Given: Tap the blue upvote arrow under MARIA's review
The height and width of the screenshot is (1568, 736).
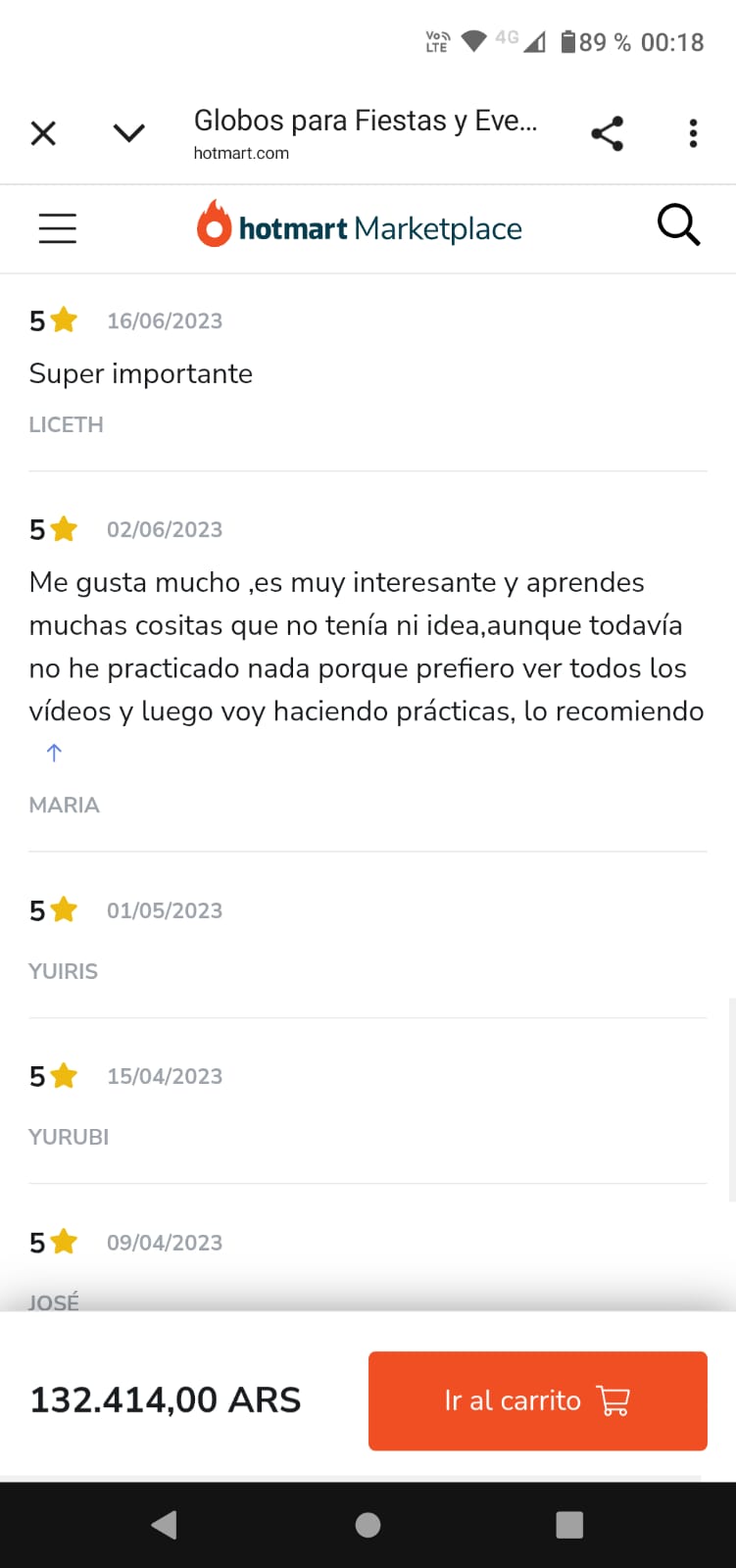Looking at the screenshot, I should coord(54,752).
